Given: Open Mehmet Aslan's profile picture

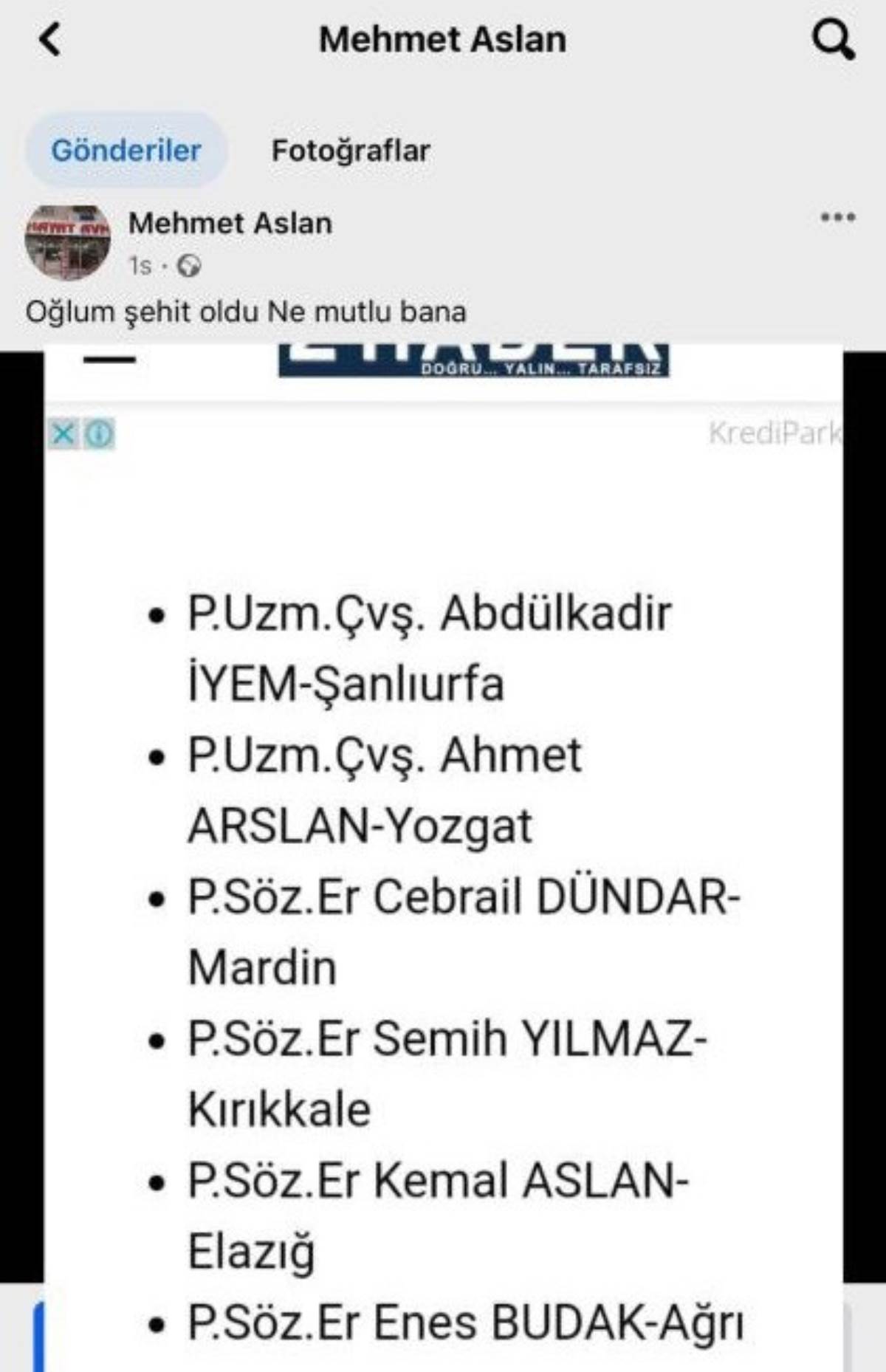Looking at the screenshot, I should pos(68,242).
